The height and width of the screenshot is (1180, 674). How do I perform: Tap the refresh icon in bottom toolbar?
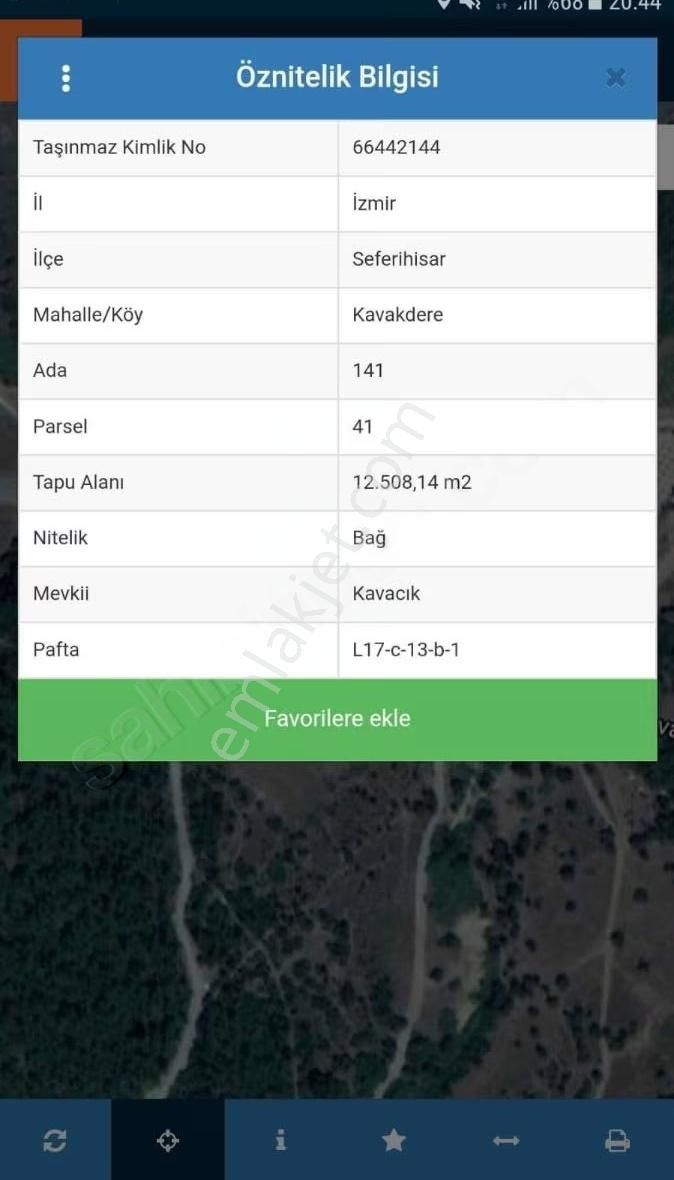[x=55, y=1140]
